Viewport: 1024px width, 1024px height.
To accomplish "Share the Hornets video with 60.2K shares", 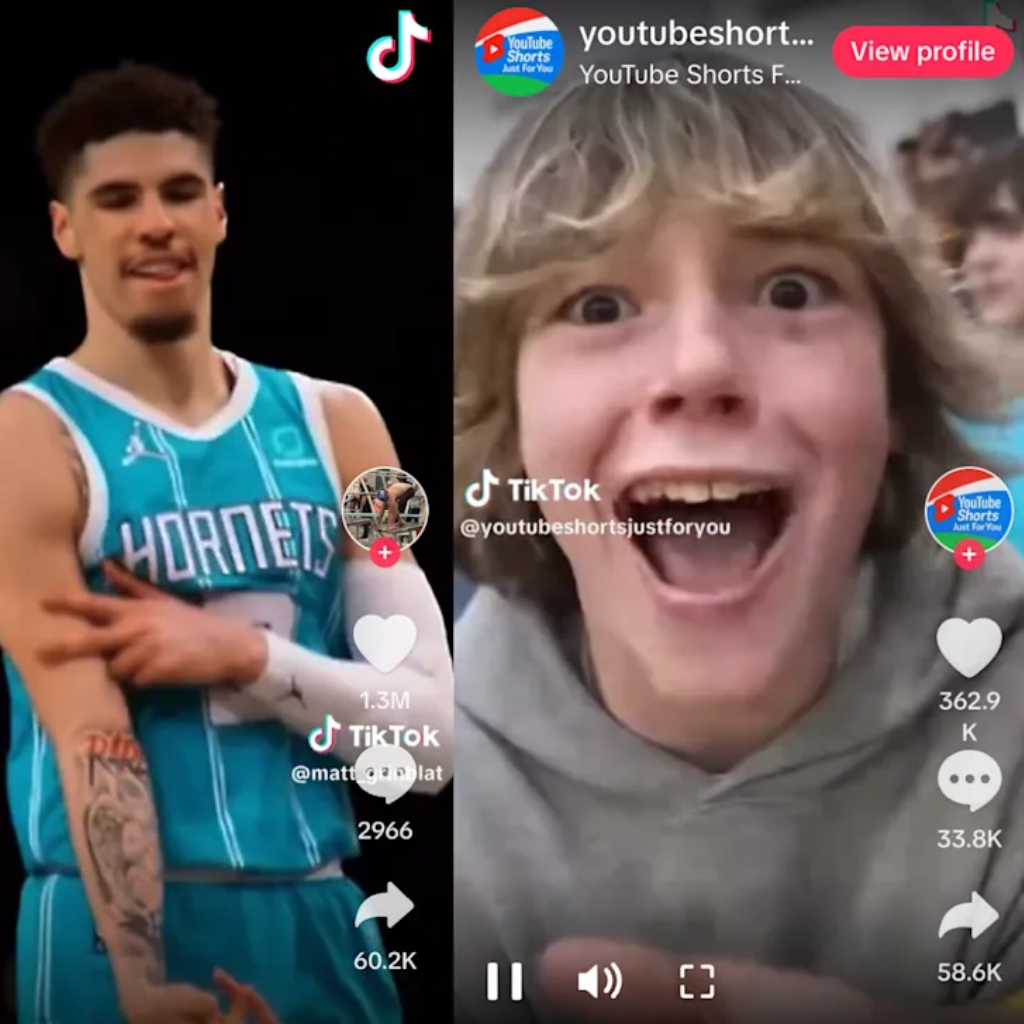I will click(385, 905).
